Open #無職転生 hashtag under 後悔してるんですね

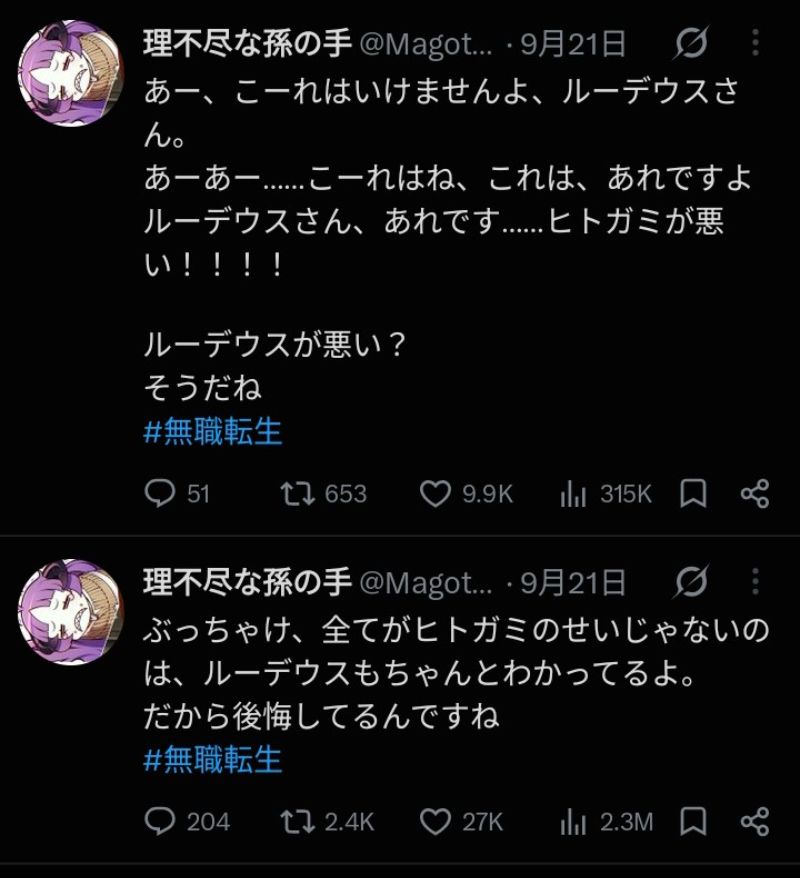[213, 760]
